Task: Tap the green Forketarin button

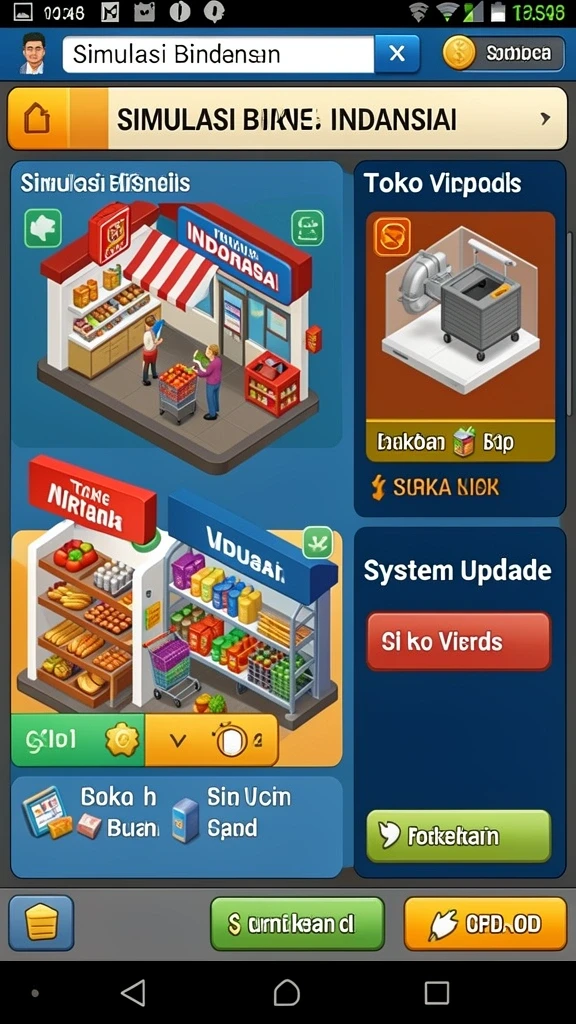Action: [458, 836]
